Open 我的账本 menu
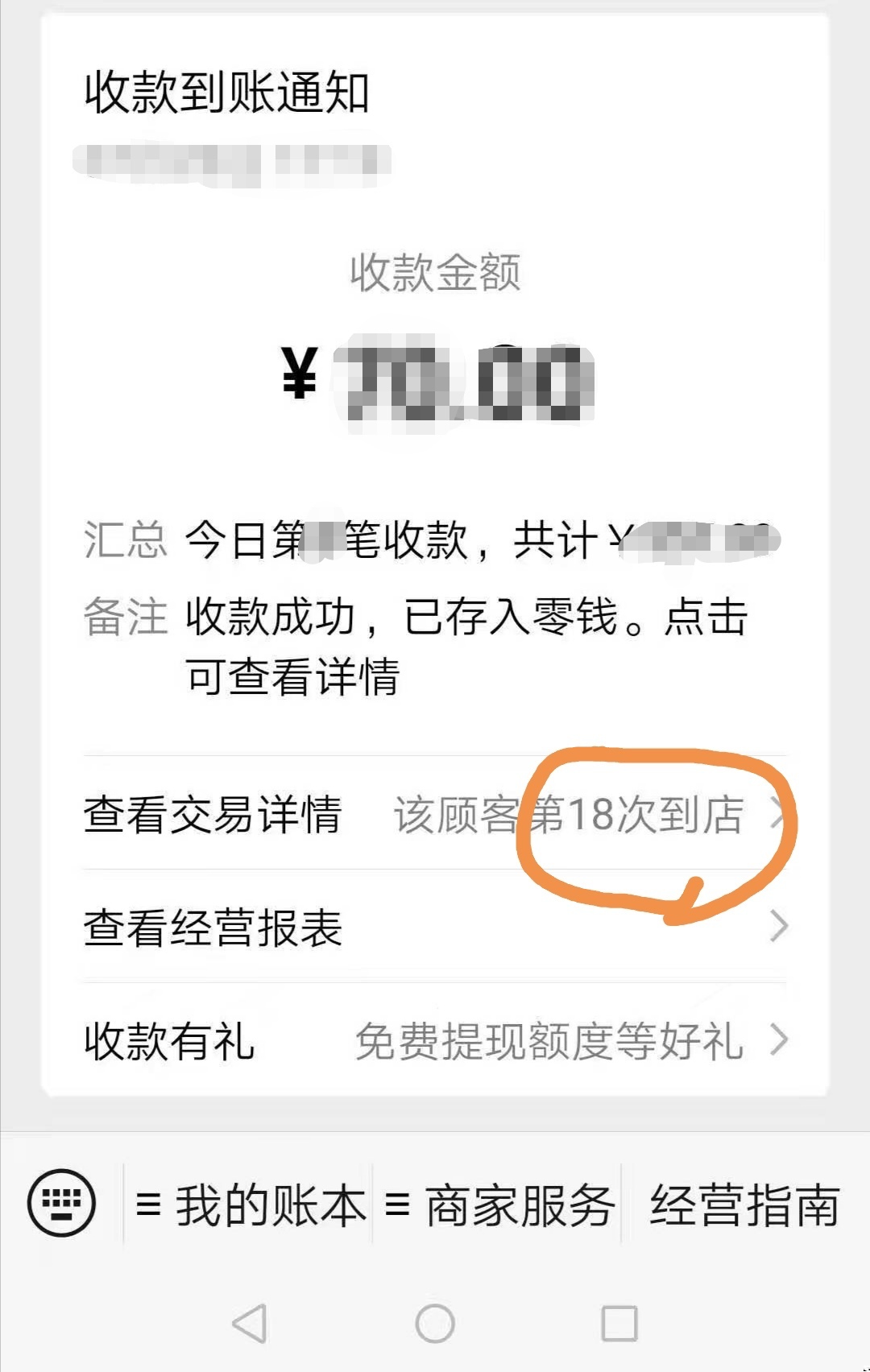 [x=251, y=1205]
